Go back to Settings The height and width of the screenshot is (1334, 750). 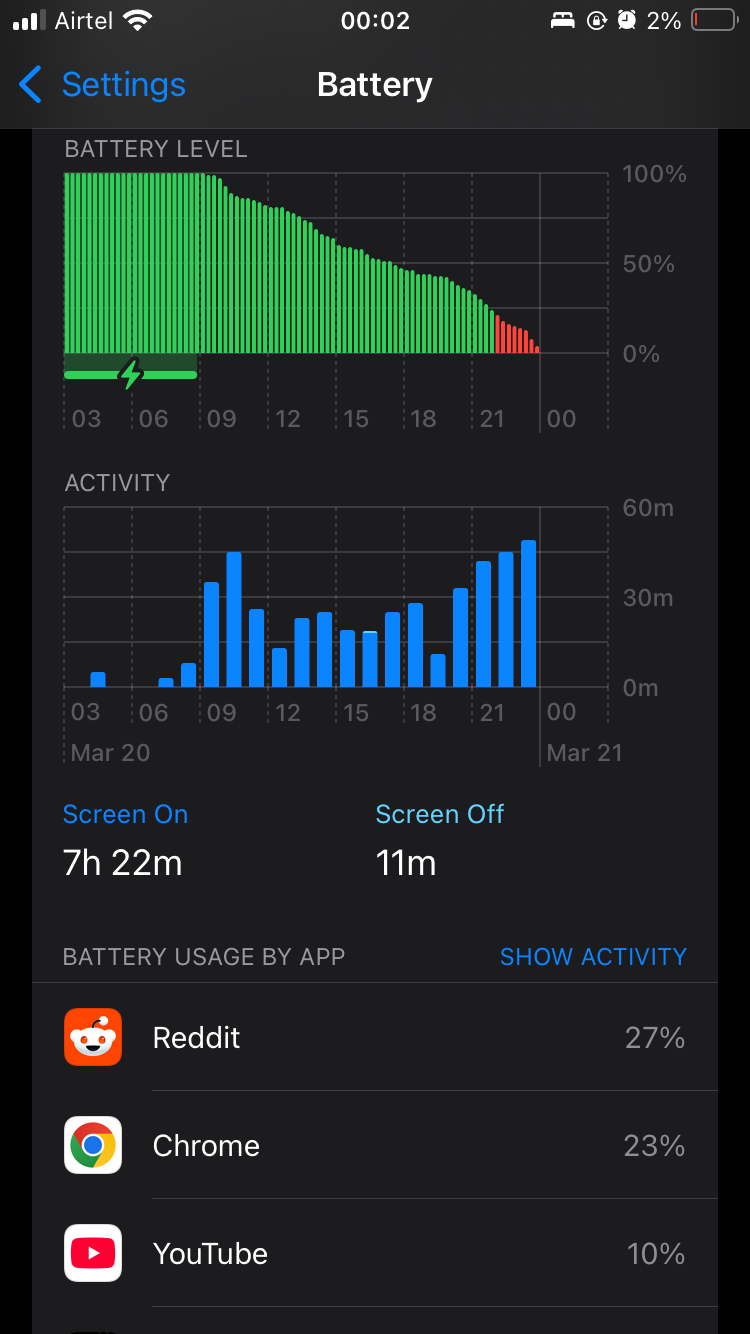[102, 85]
